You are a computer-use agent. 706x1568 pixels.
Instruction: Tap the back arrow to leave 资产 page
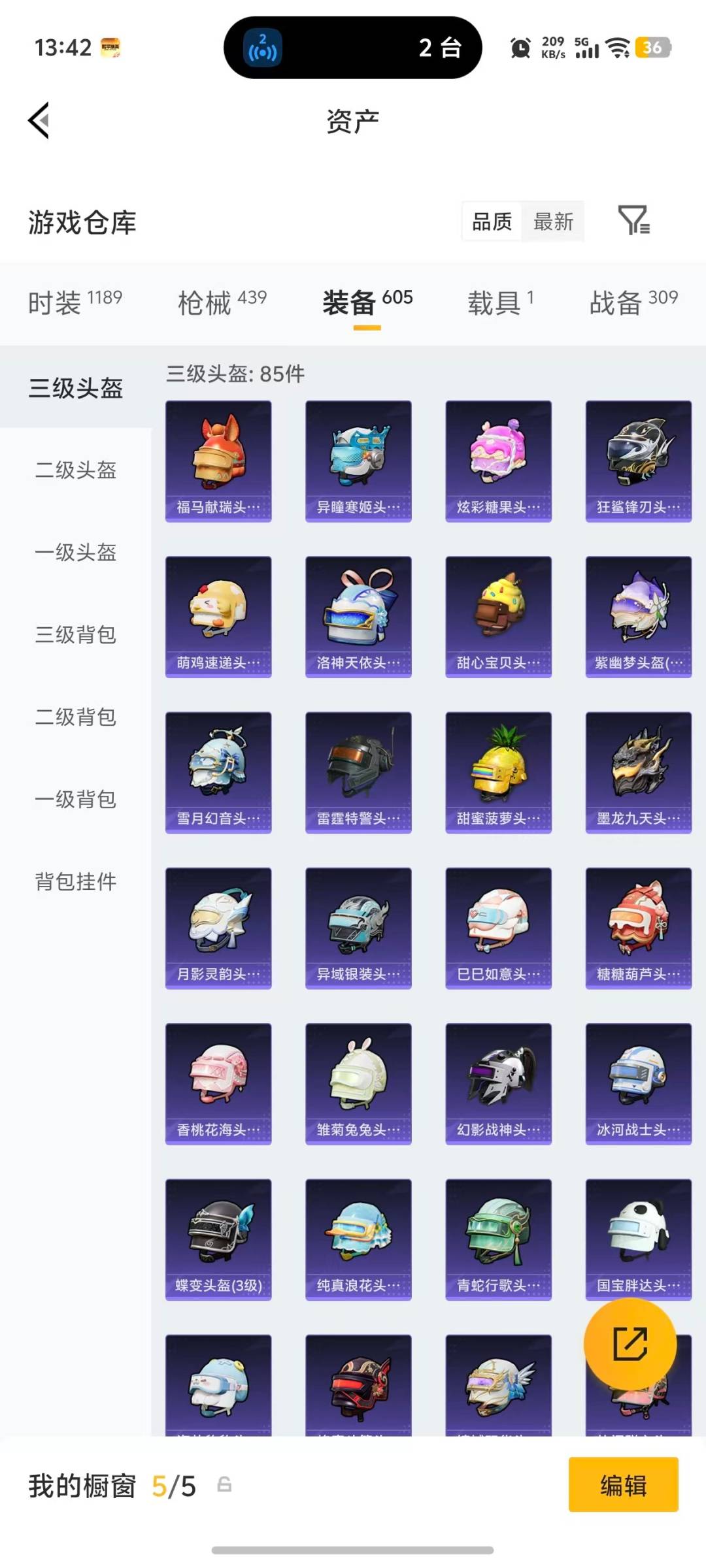coord(39,122)
